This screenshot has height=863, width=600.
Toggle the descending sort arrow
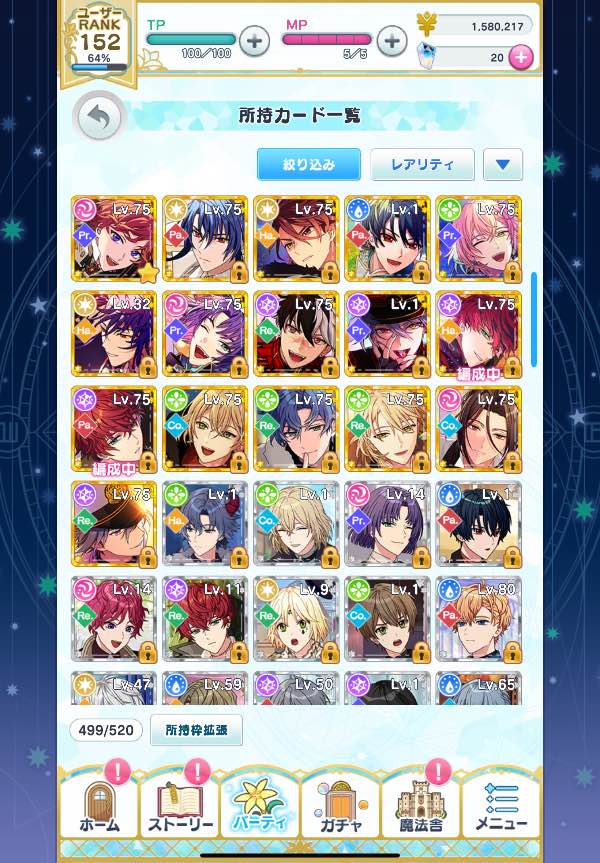coord(503,164)
